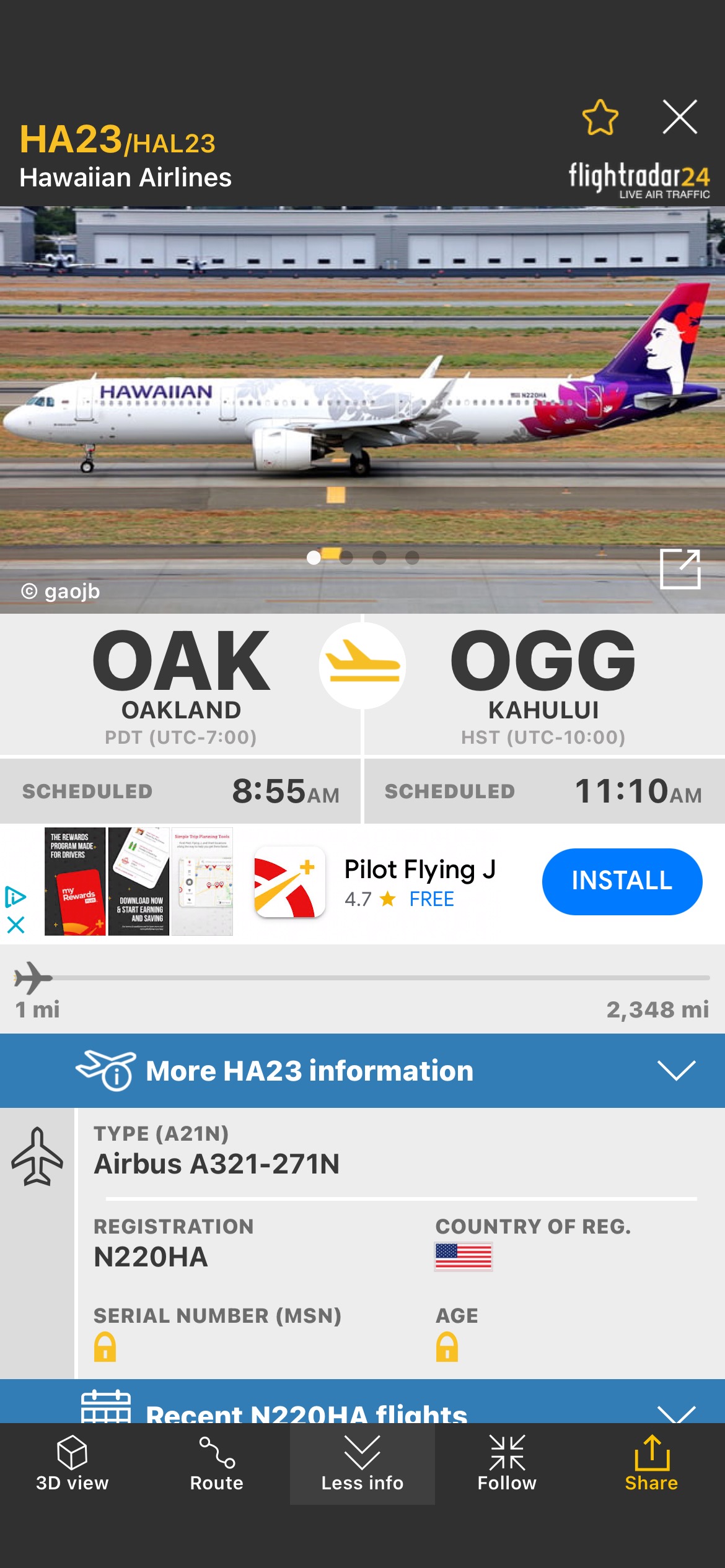Close the flight details panel
This screenshot has height=1568, width=725.
coord(680,116)
